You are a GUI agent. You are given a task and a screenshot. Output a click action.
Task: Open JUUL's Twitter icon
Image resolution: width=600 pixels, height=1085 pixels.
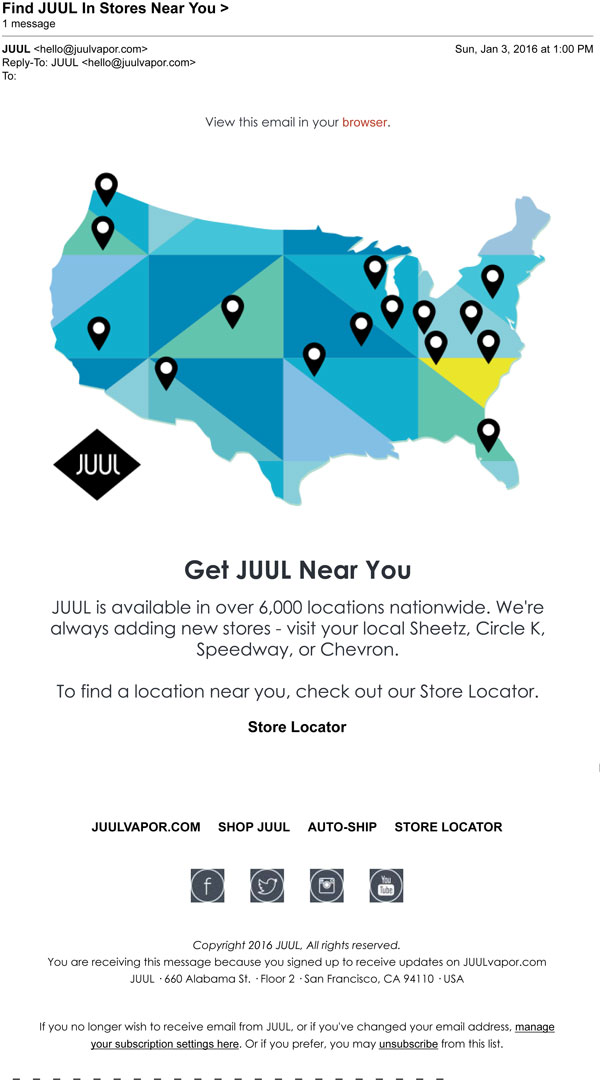pyautogui.click(x=267, y=885)
